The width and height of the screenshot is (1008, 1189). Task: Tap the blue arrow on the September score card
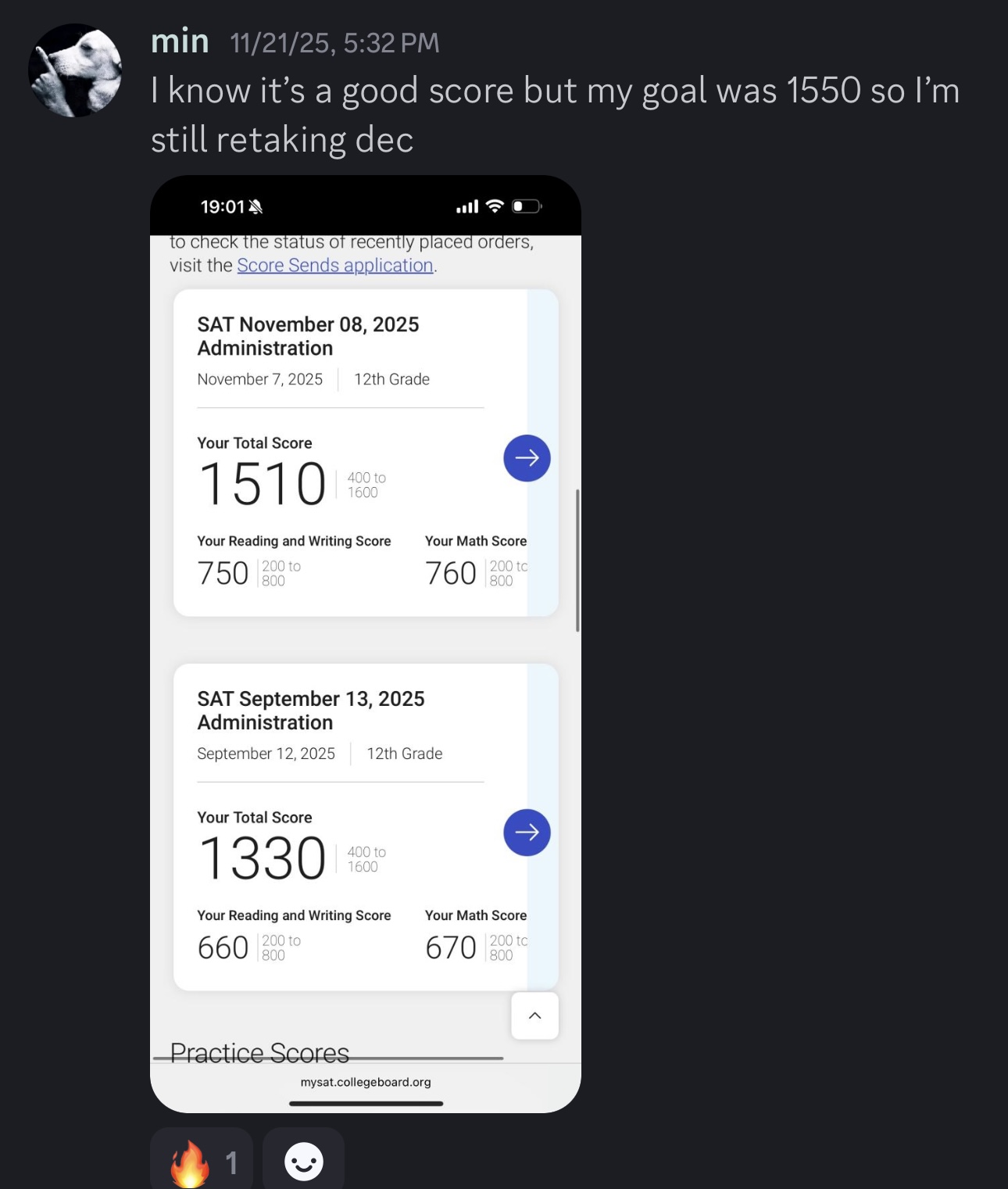pyautogui.click(x=526, y=833)
